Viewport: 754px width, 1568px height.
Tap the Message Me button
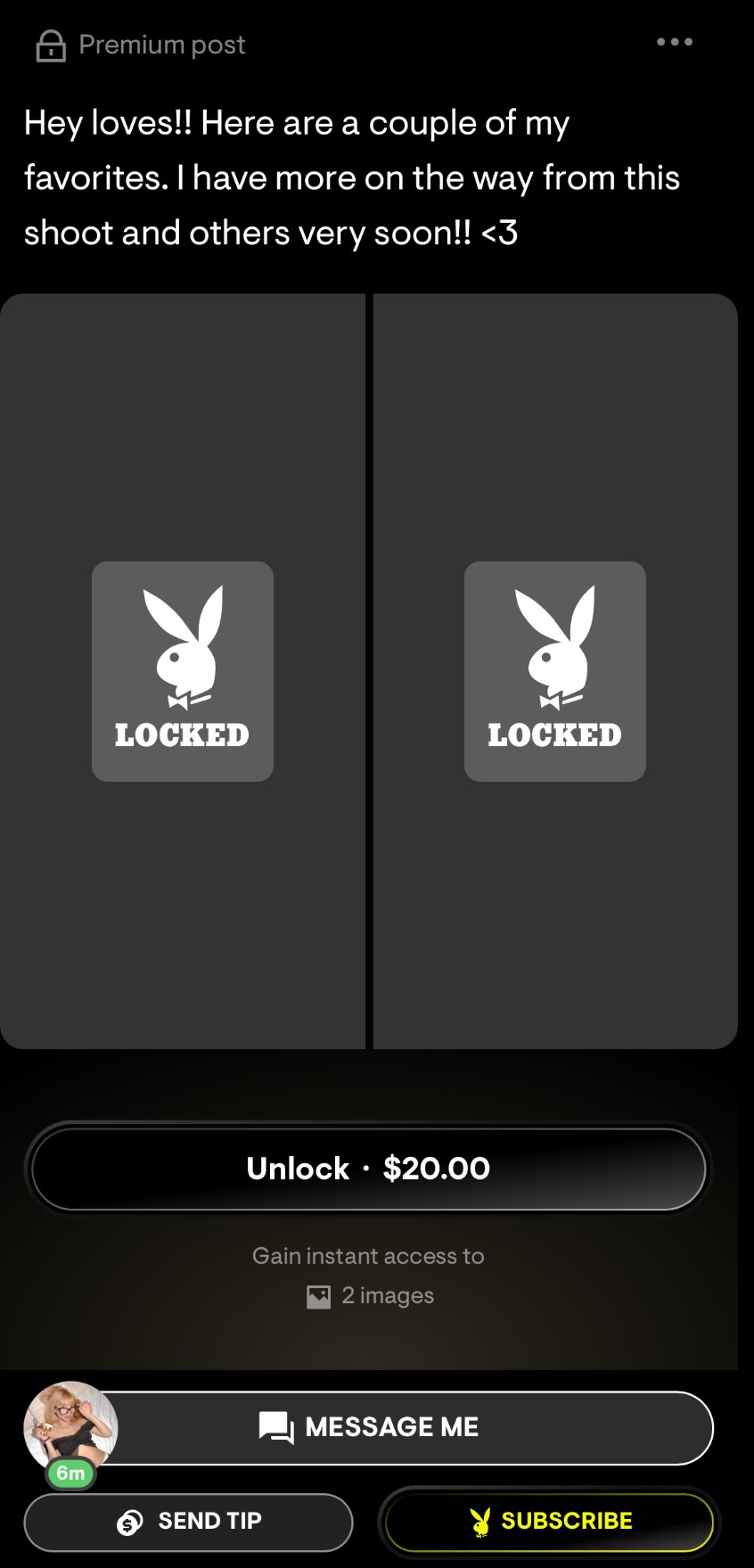click(x=392, y=1427)
